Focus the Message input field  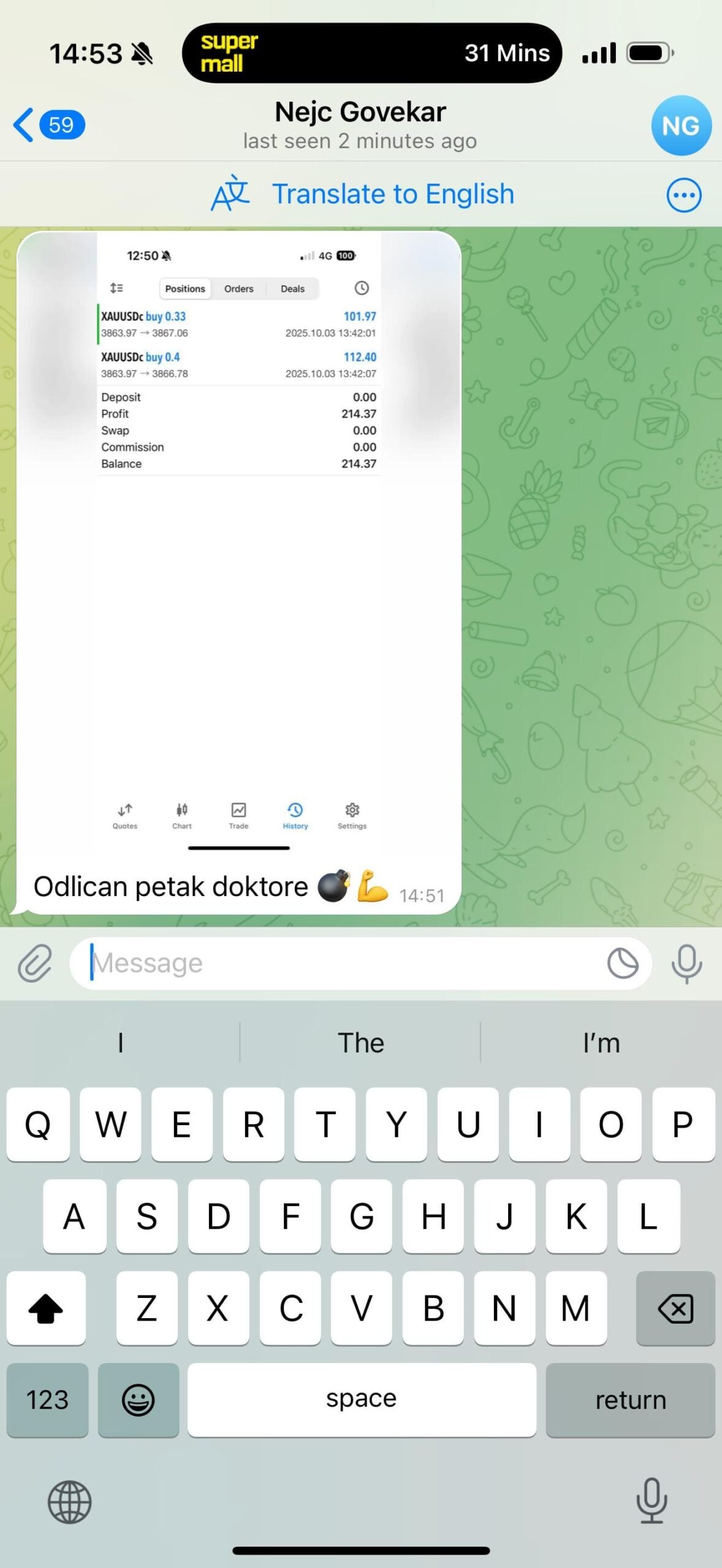click(x=343, y=963)
